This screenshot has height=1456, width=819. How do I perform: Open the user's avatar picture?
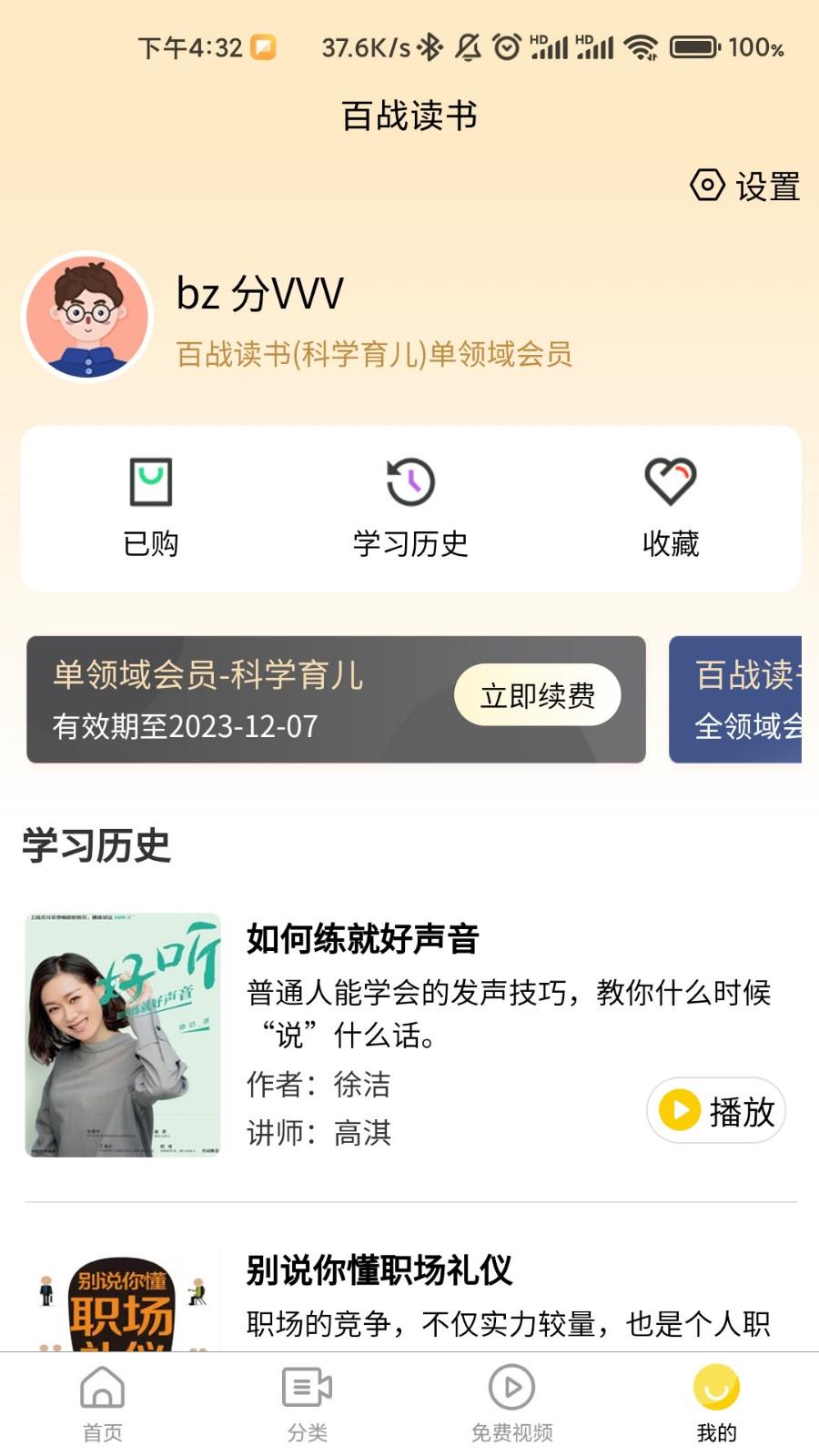pyautogui.click(x=88, y=316)
